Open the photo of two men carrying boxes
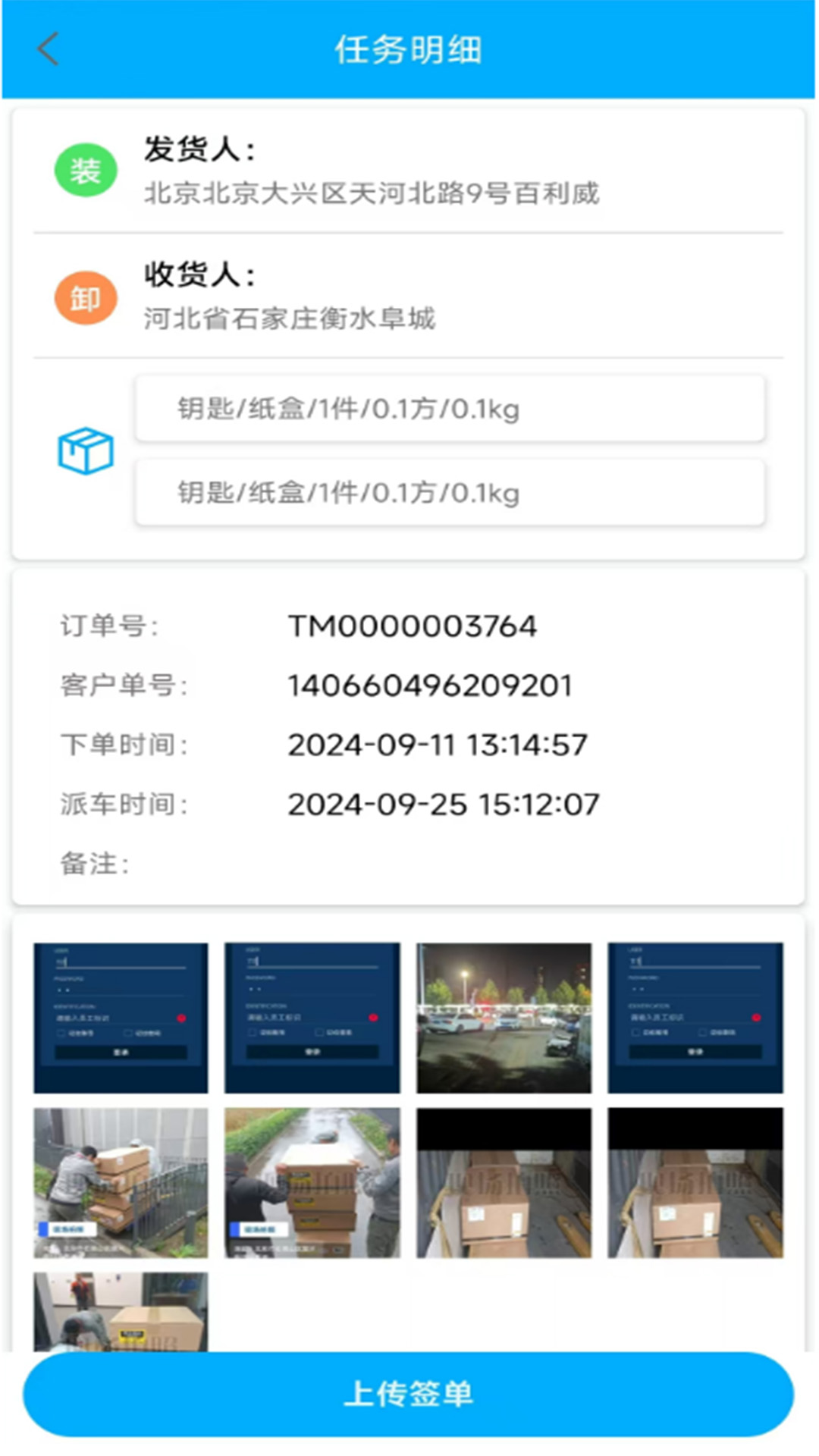Viewport: 819px width, 1456px height. click(x=312, y=1182)
